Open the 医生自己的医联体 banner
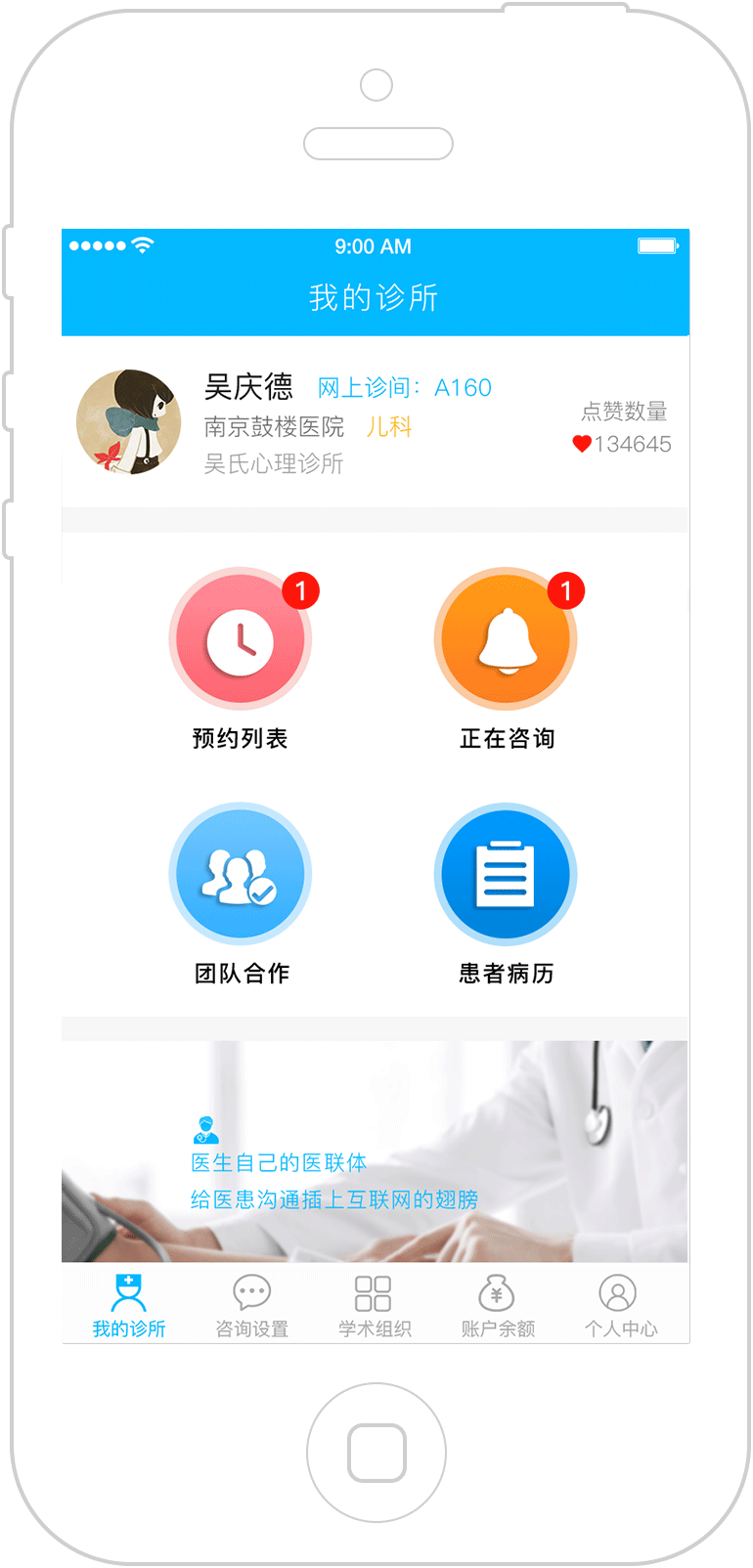The height and width of the screenshot is (1568, 753). click(375, 1152)
